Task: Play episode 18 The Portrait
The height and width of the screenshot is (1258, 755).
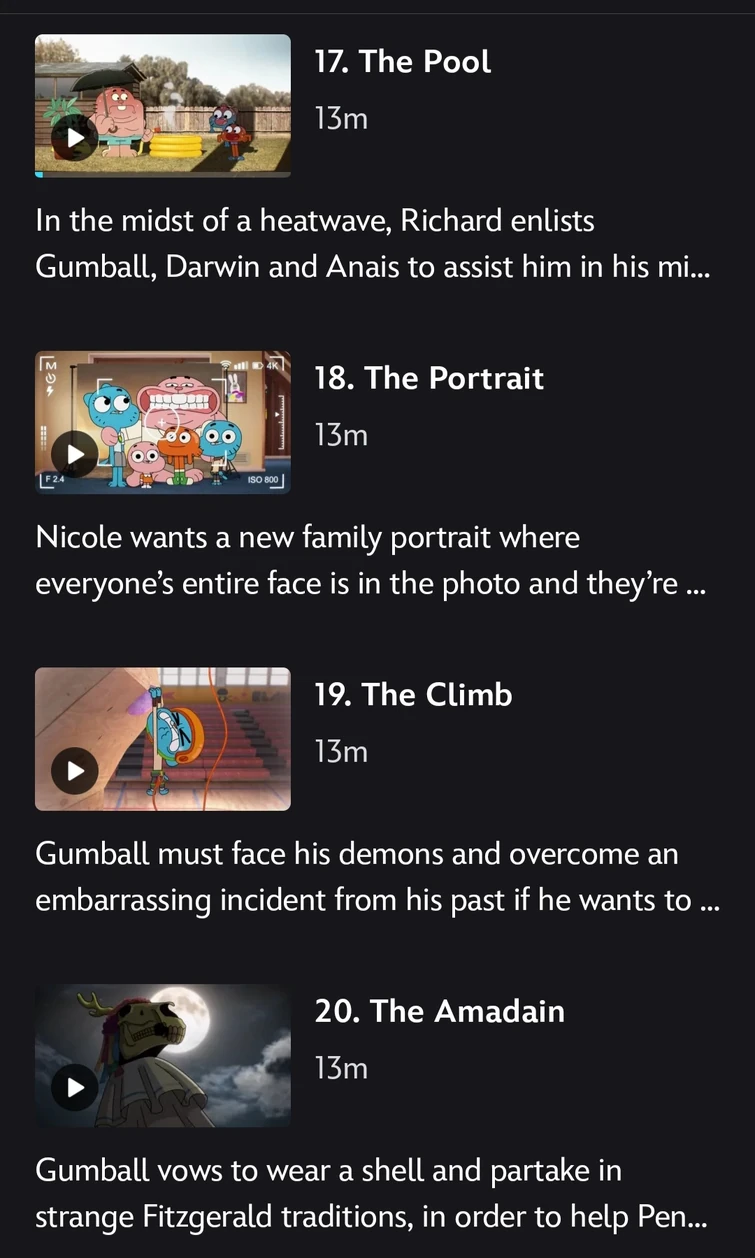Action: (x=75, y=454)
